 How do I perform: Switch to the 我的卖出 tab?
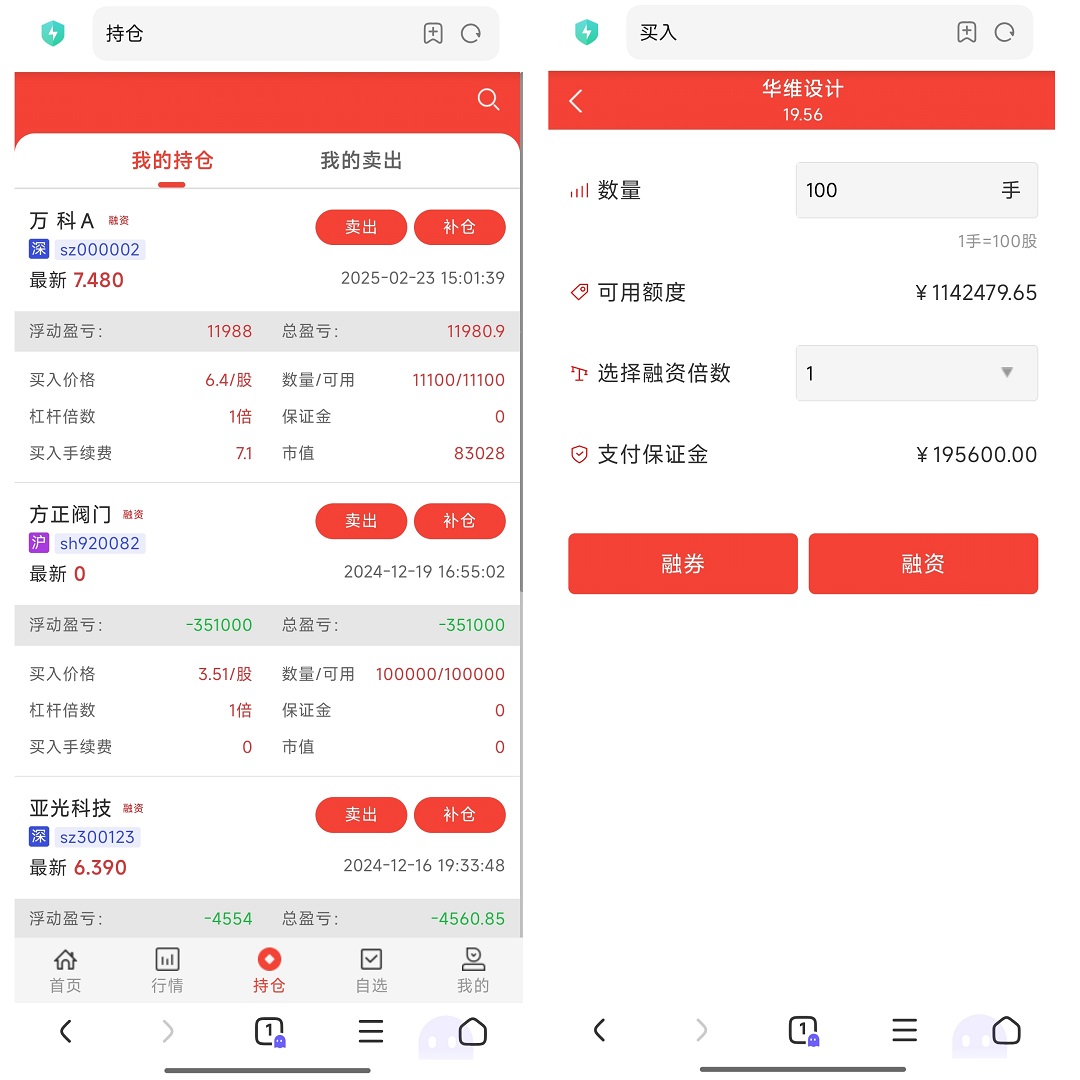(361, 161)
